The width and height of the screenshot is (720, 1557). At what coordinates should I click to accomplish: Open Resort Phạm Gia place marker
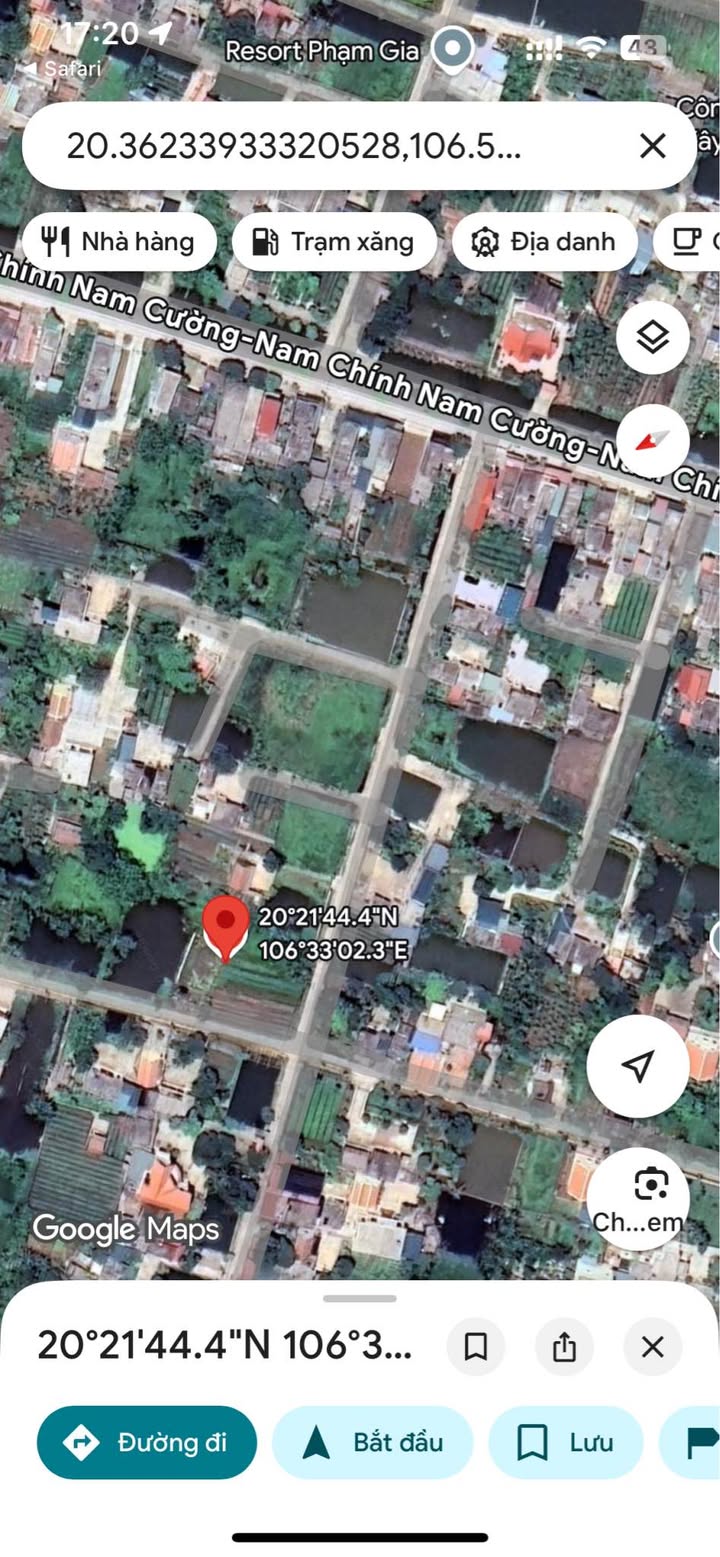tap(454, 48)
